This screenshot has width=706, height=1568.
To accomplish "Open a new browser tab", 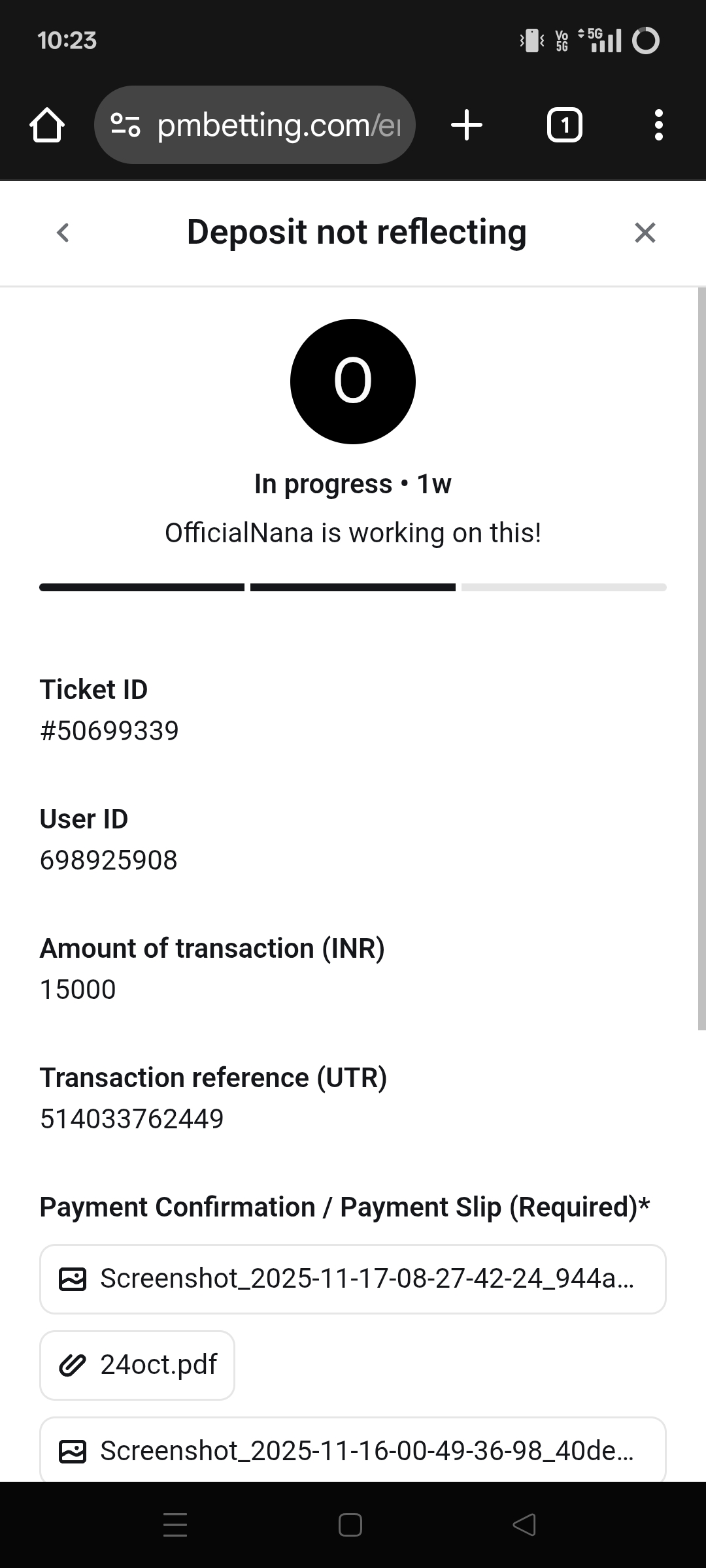I will coord(467,125).
